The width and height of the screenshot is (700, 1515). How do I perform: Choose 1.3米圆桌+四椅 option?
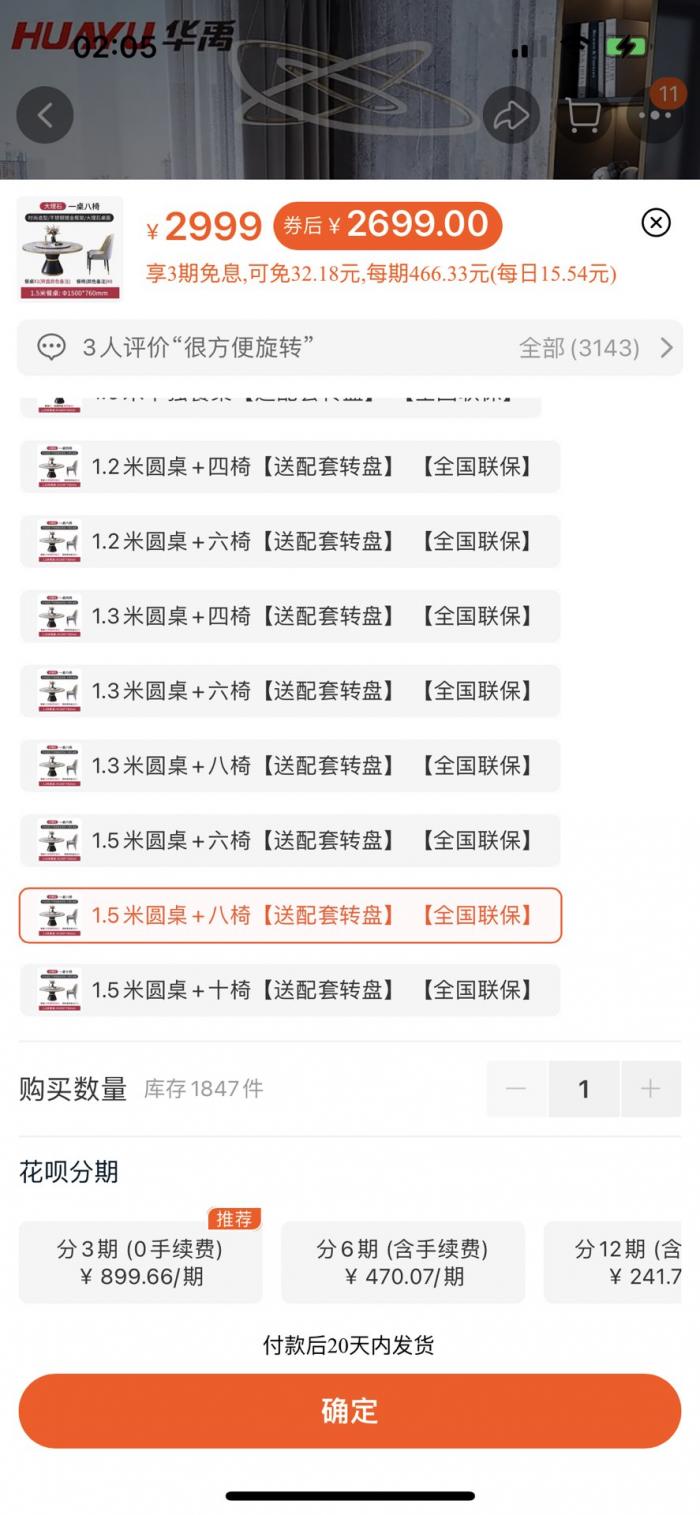290,617
